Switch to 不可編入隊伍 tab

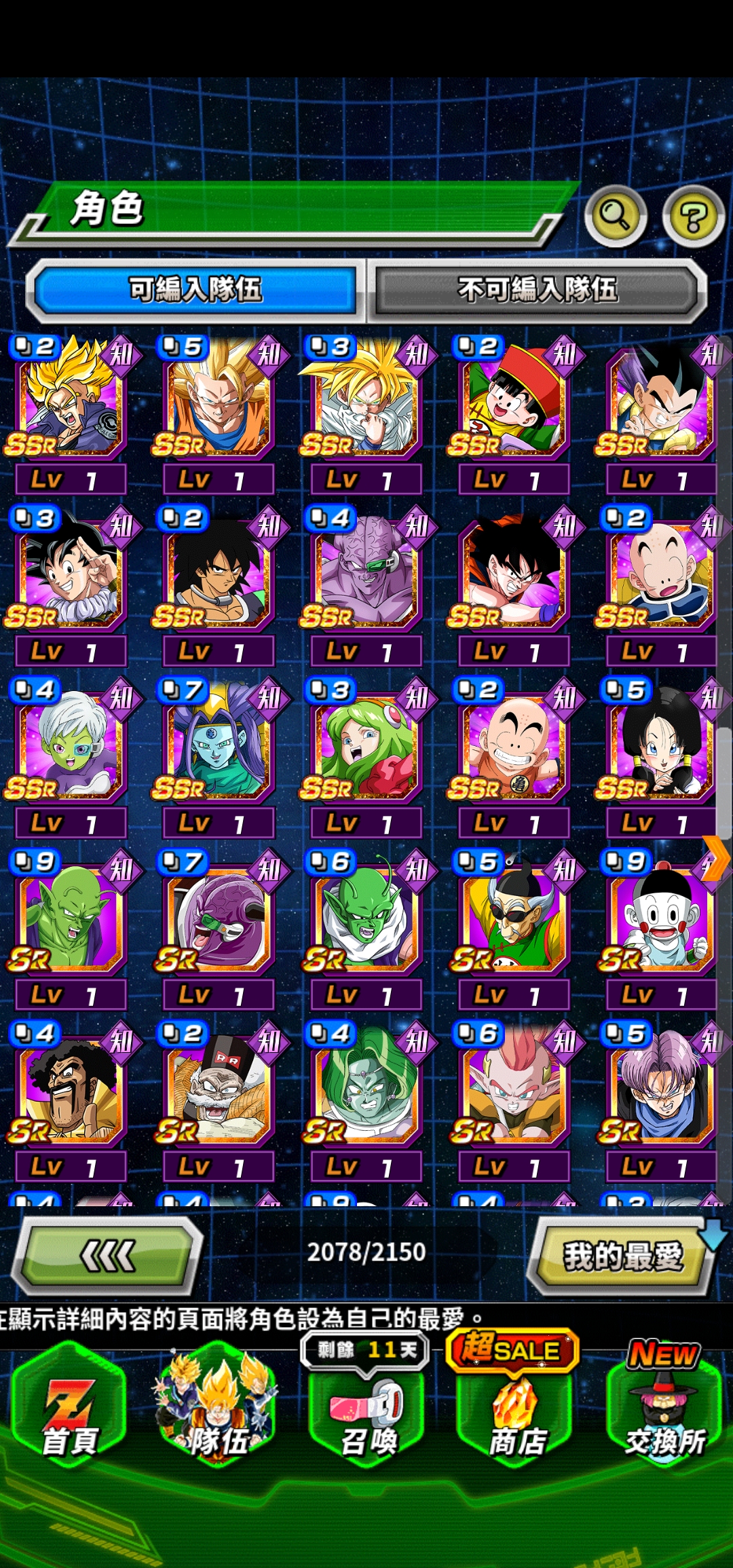pyautogui.click(x=538, y=290)
